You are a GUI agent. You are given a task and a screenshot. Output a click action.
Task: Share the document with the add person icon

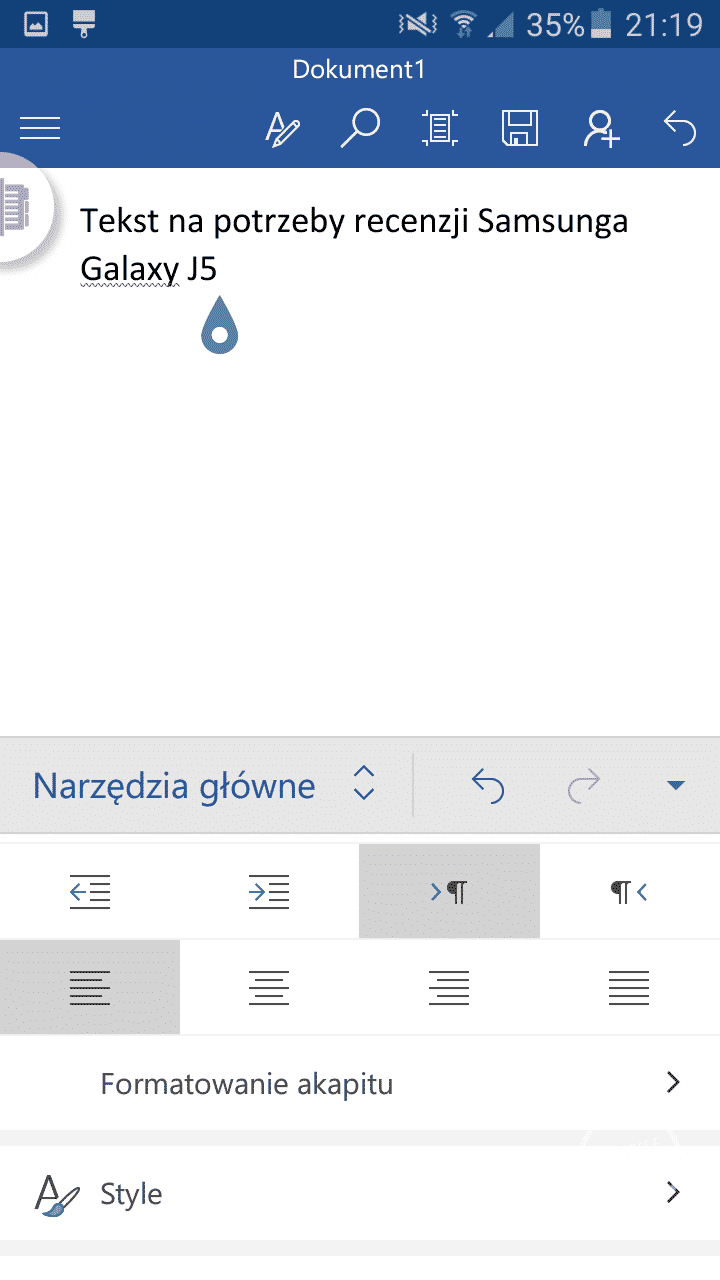coord(601,129)
